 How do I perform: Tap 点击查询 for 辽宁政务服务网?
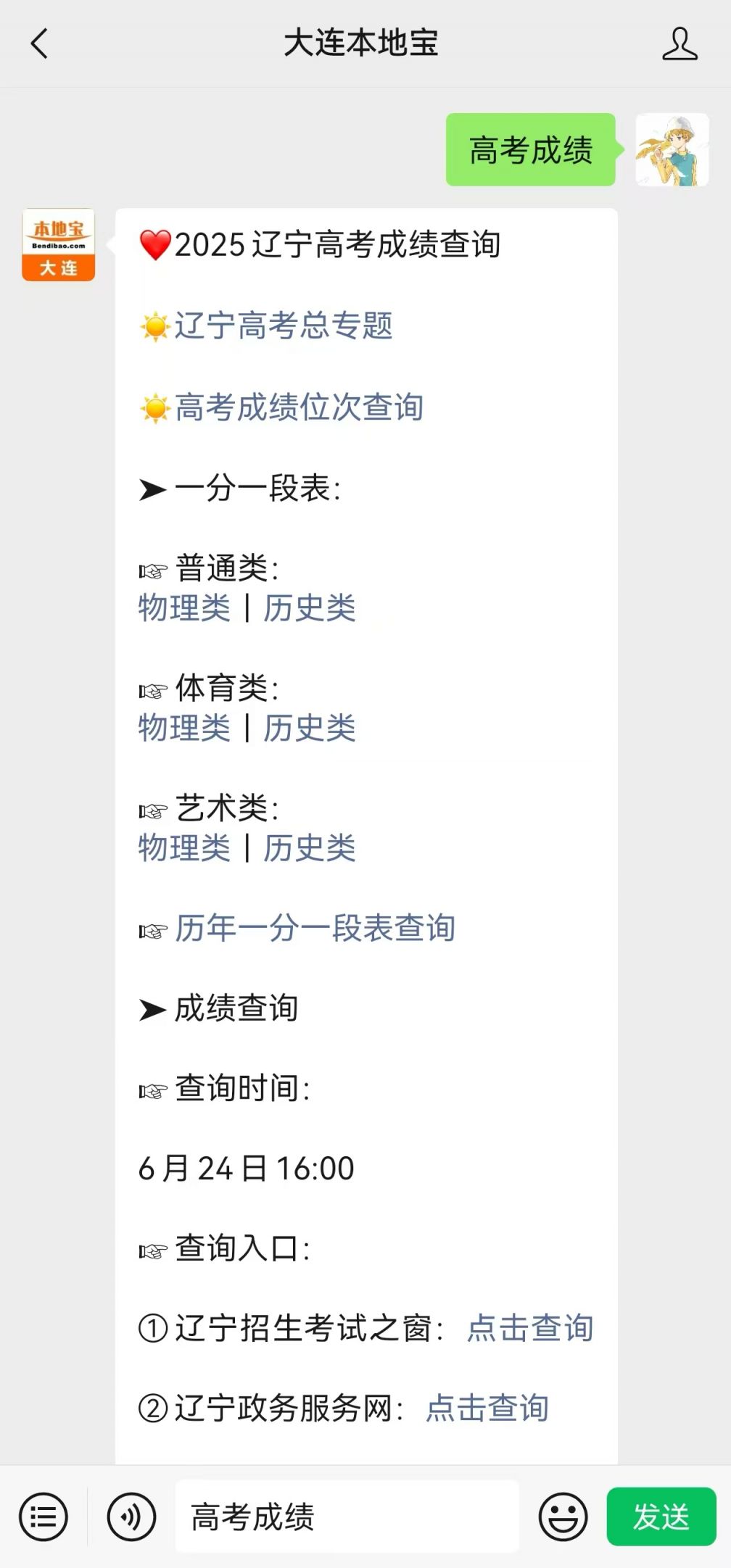click(x=487, y=1408)
